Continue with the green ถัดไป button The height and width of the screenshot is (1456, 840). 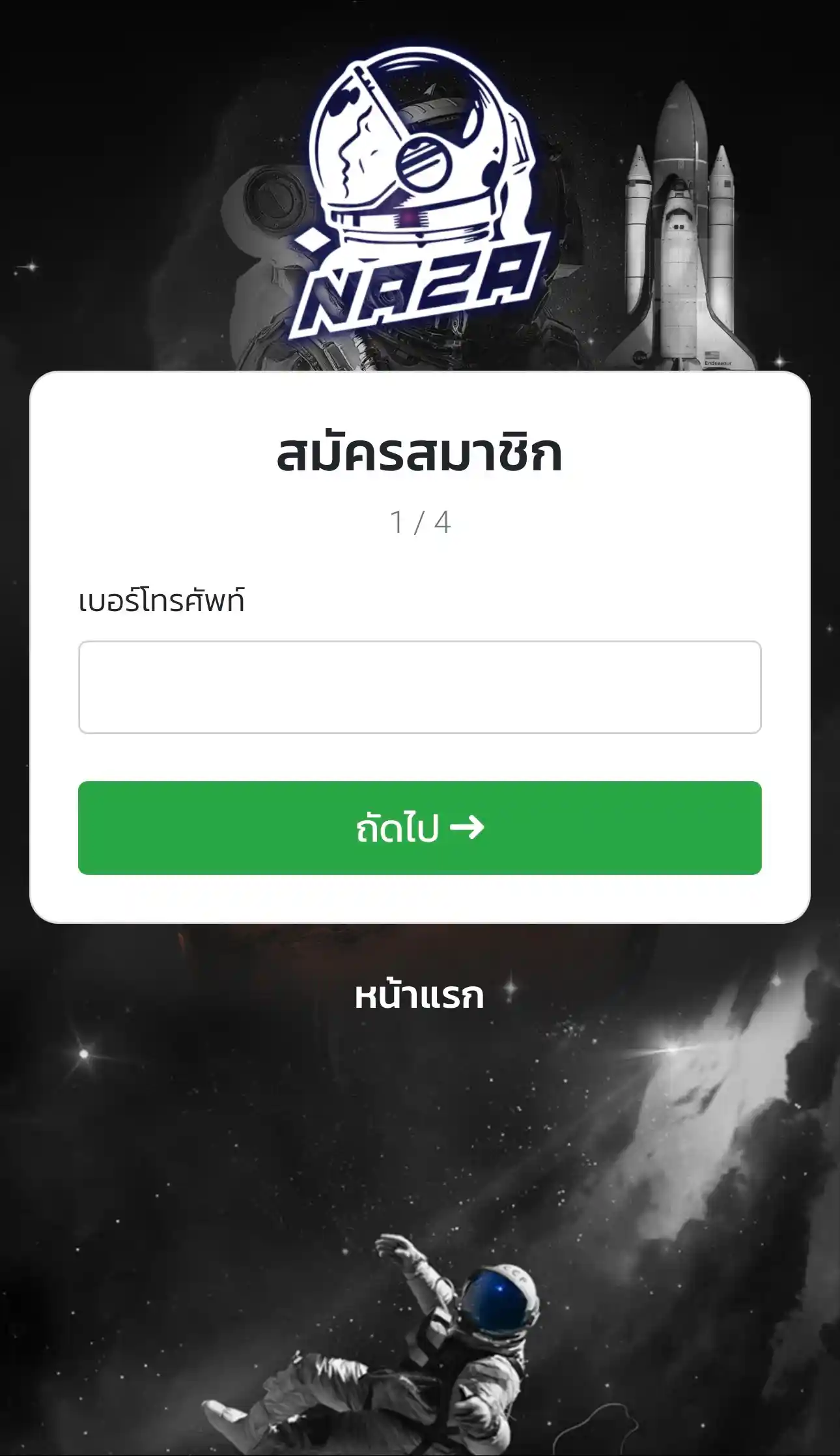[x=419, y=828]
